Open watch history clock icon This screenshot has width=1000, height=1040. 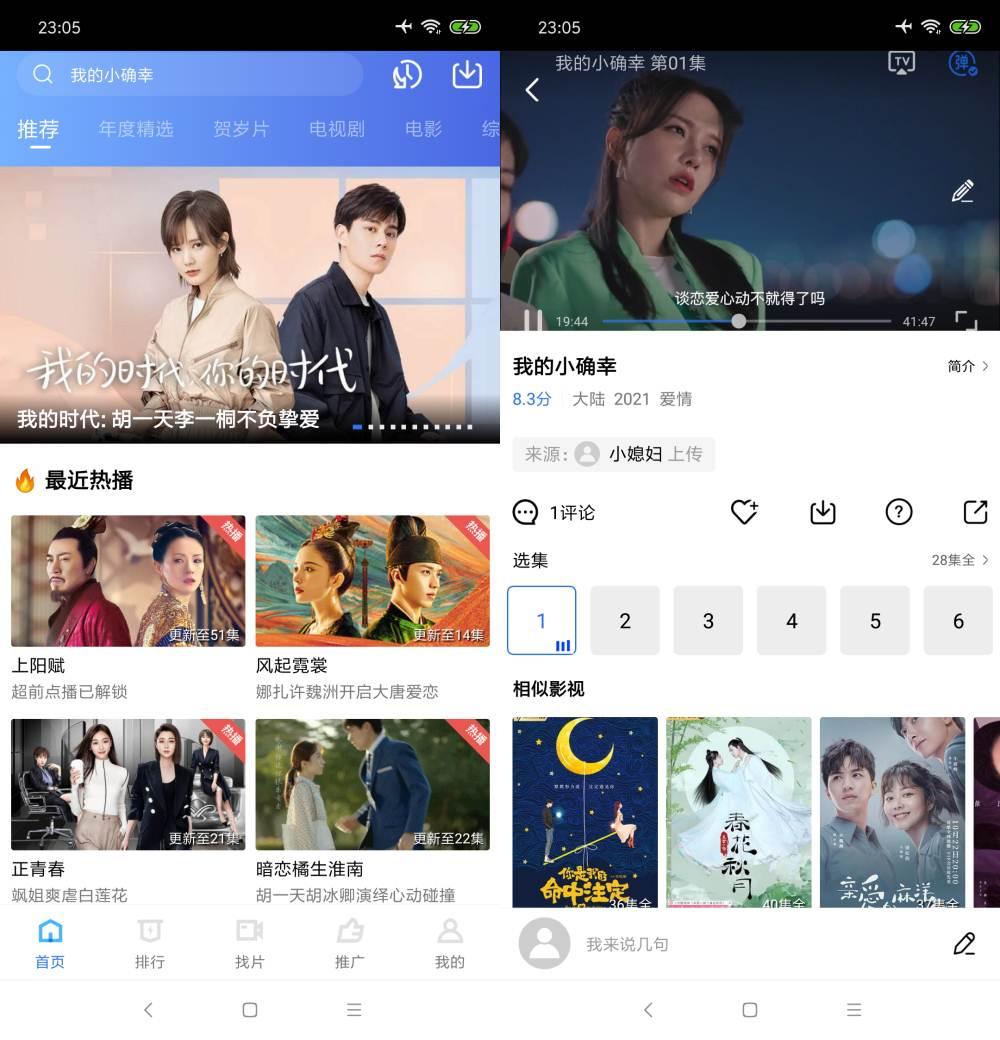[x=407, y=75]
